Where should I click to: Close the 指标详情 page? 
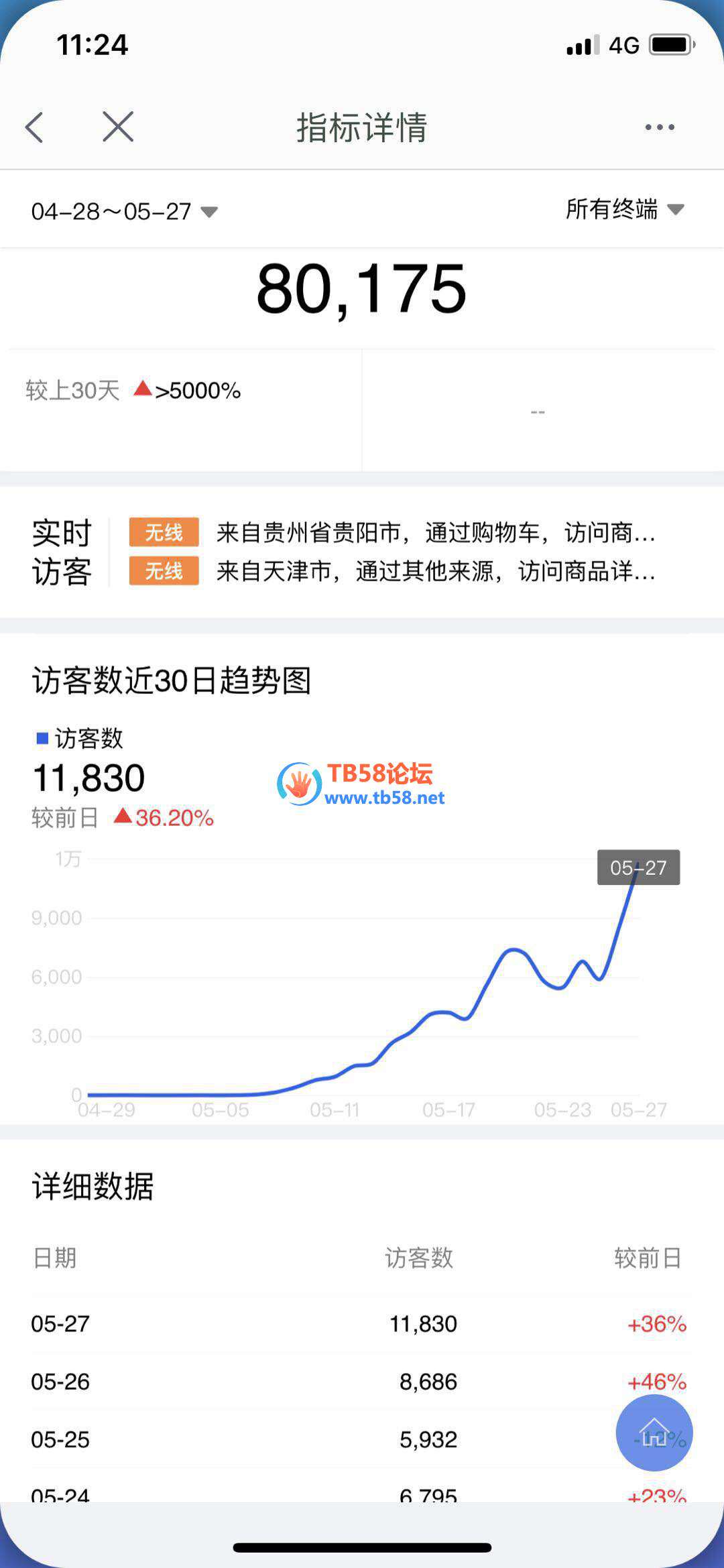118,127
